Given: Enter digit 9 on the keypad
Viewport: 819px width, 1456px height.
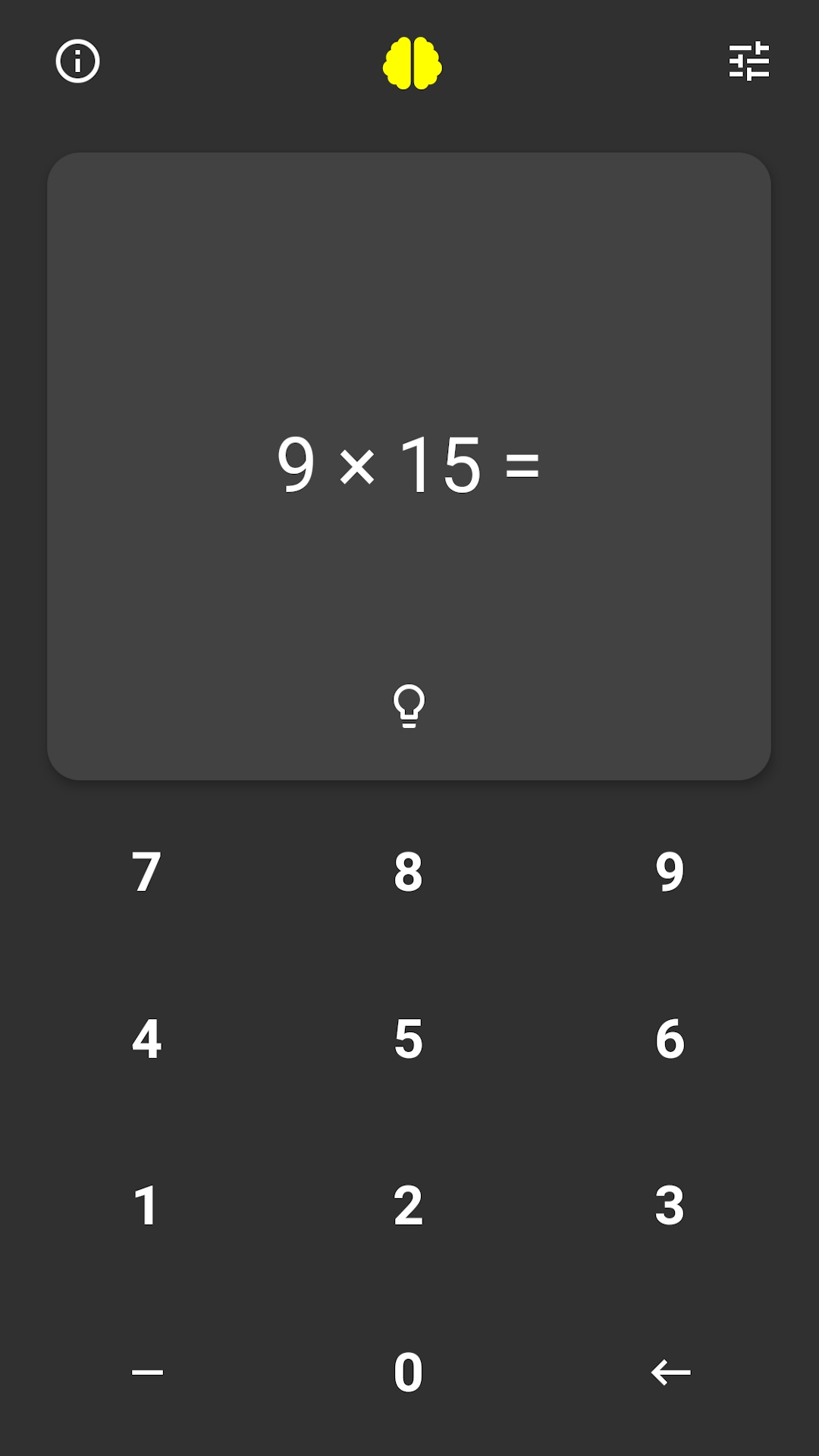Looking at the screenshot, I should (x=670, y=872).
